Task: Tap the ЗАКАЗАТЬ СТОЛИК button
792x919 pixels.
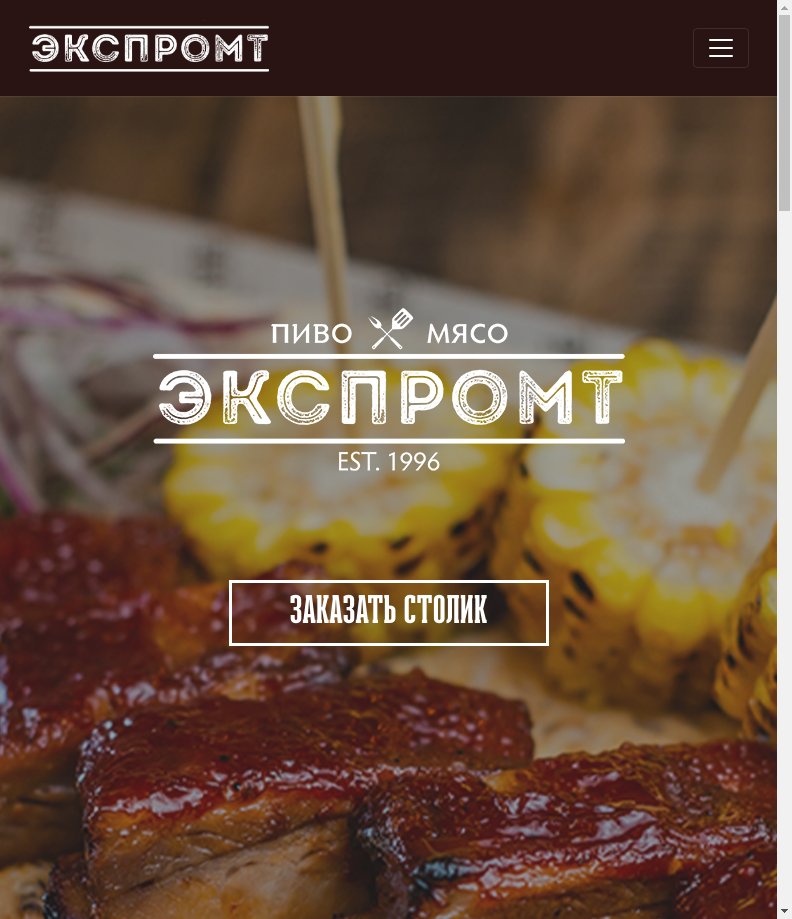Action: tap(389, 612)
